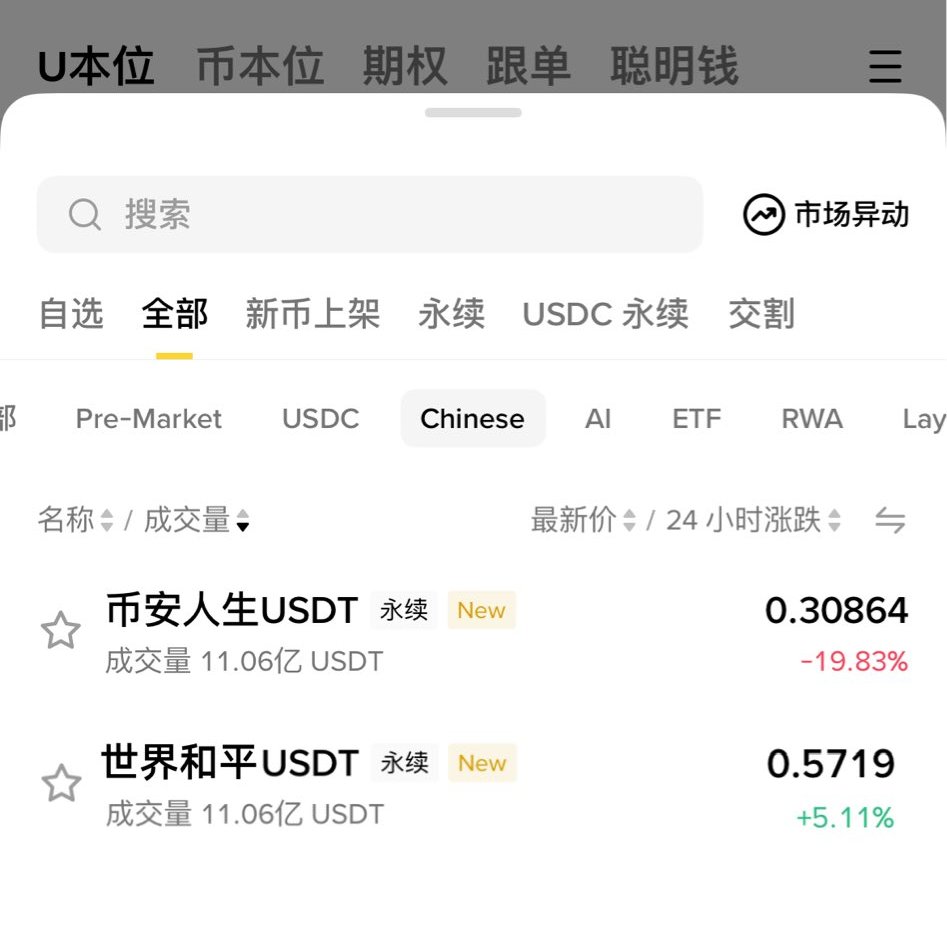
Task: Go to the 交割 tab
Action: coord(761,314)
